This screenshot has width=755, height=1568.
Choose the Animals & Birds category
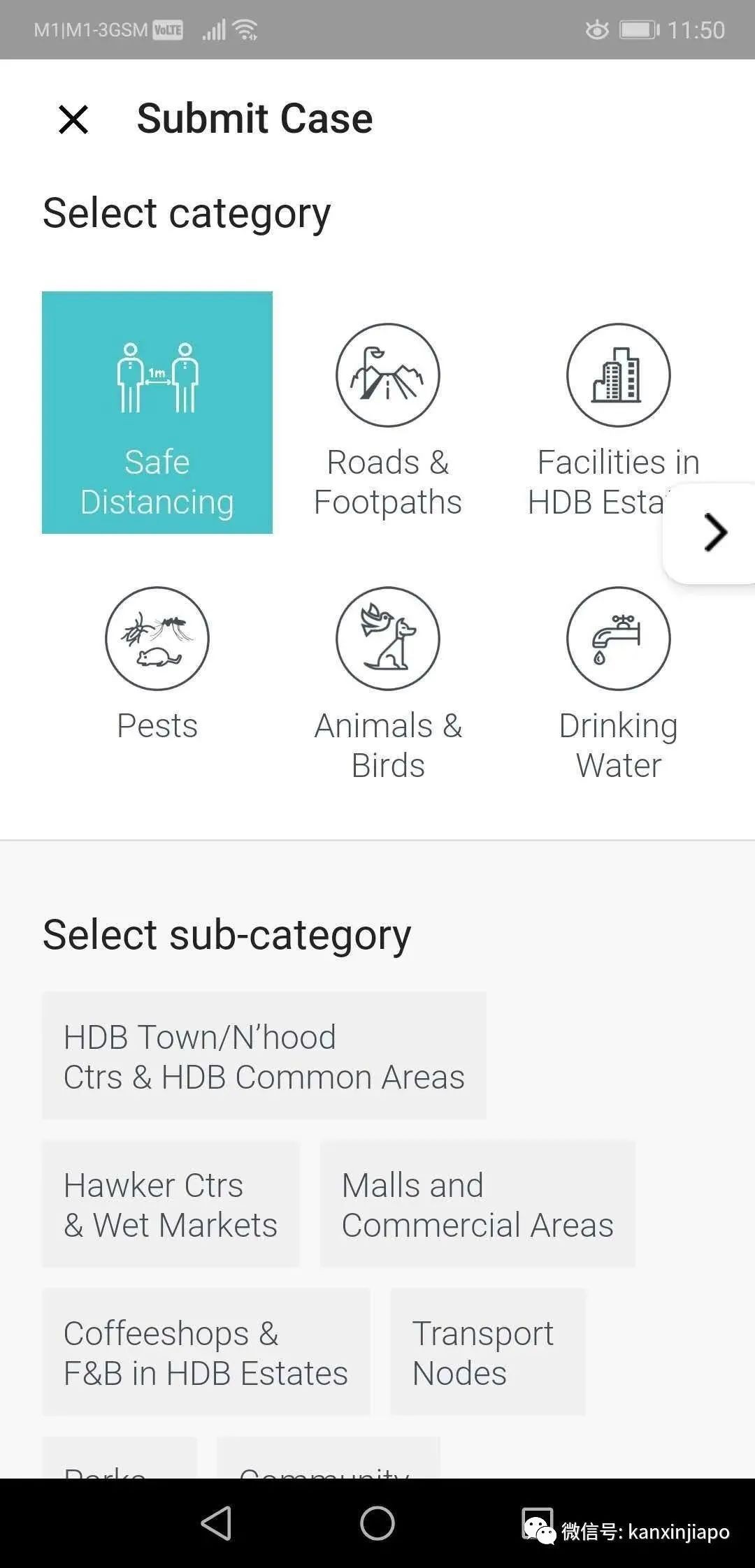388,681
